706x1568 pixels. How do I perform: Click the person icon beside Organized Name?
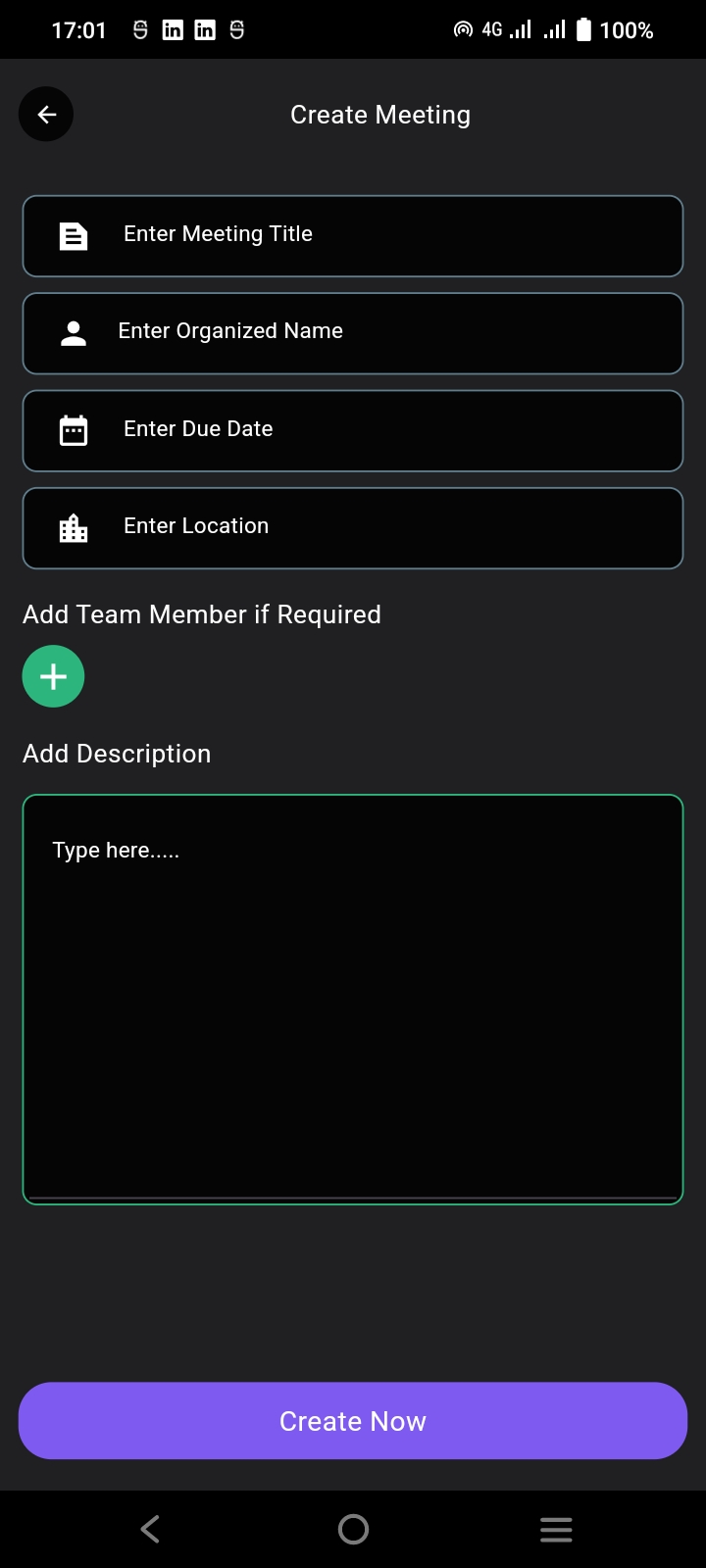pyautogui.click(x=74, y=333)
